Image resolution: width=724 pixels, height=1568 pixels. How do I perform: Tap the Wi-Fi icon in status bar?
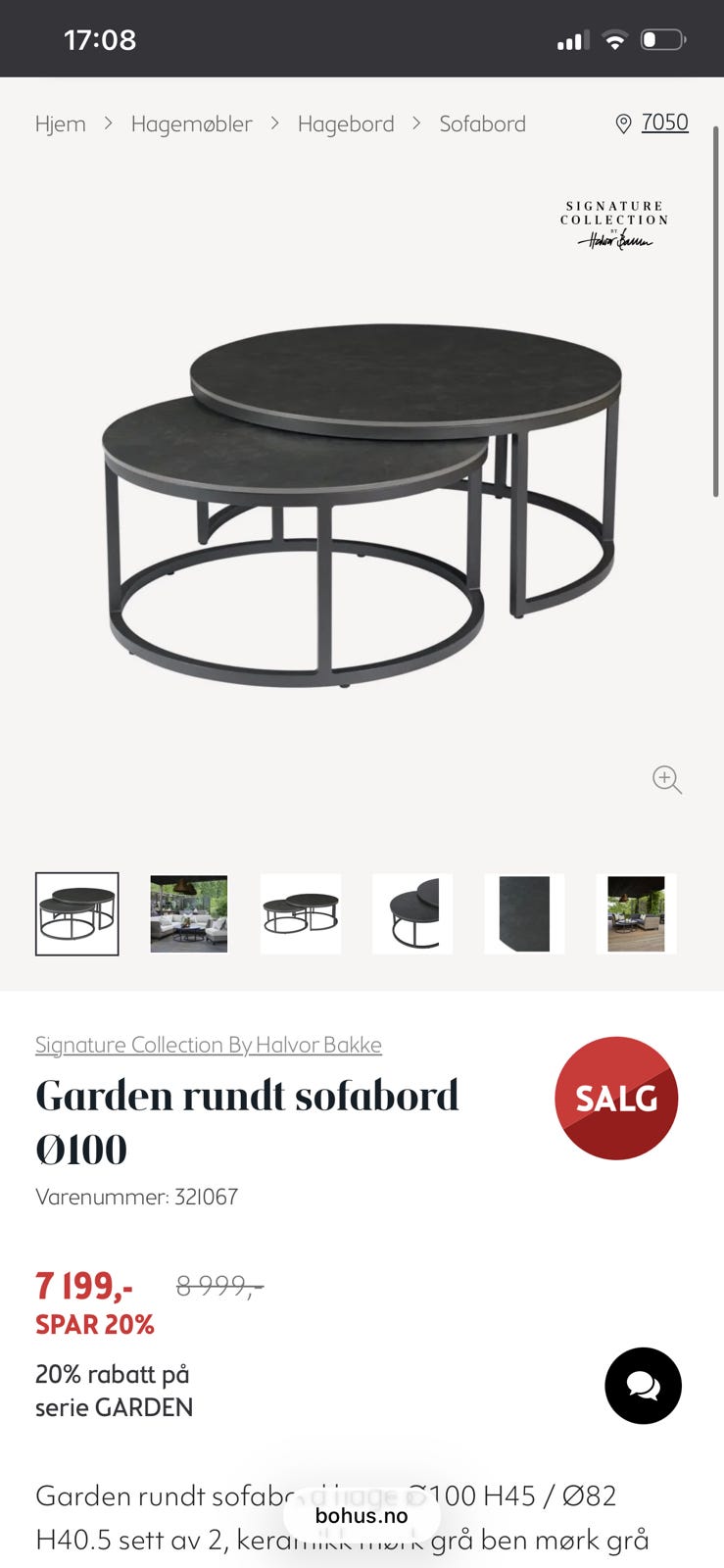pos(614,38)
